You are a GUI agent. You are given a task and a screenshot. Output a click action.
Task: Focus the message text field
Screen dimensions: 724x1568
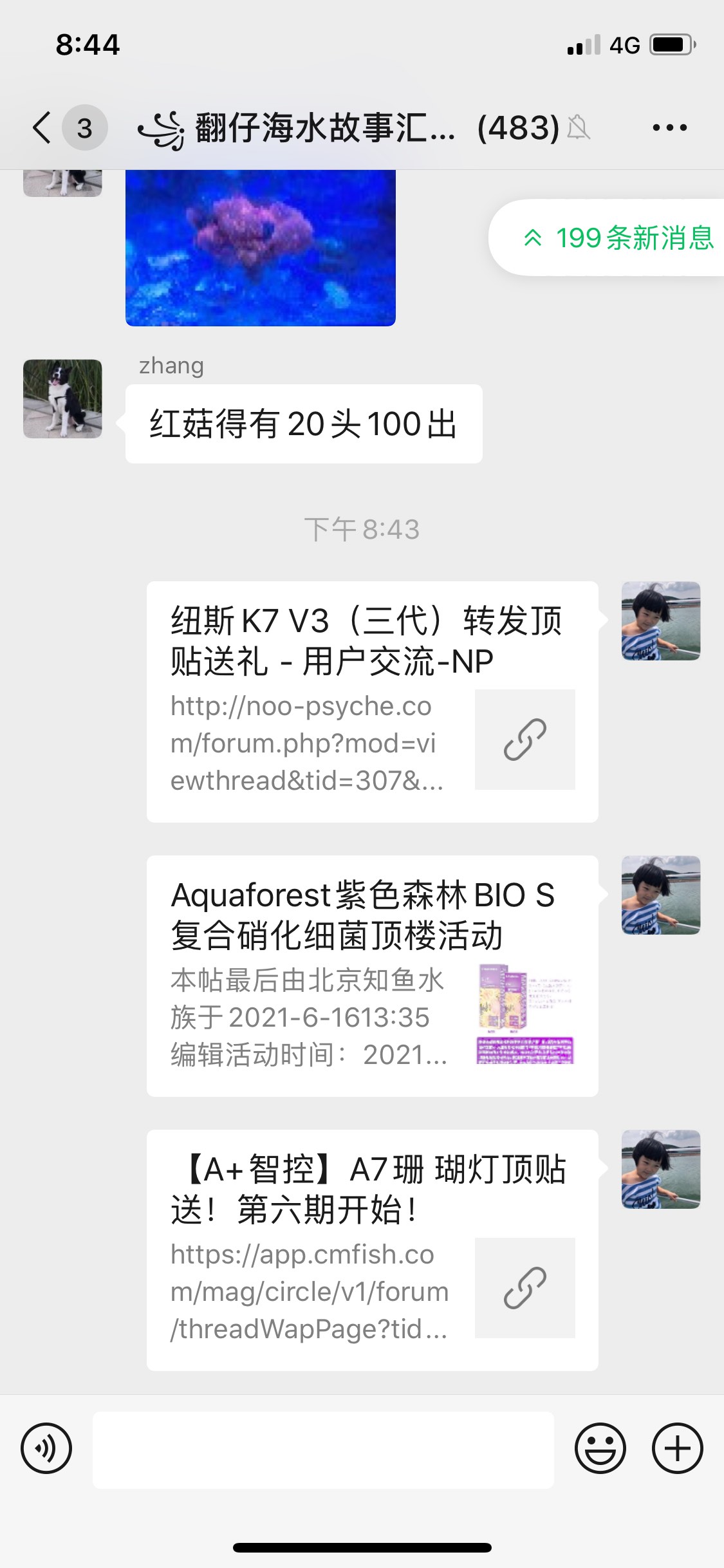click(x=323, y=1449)
